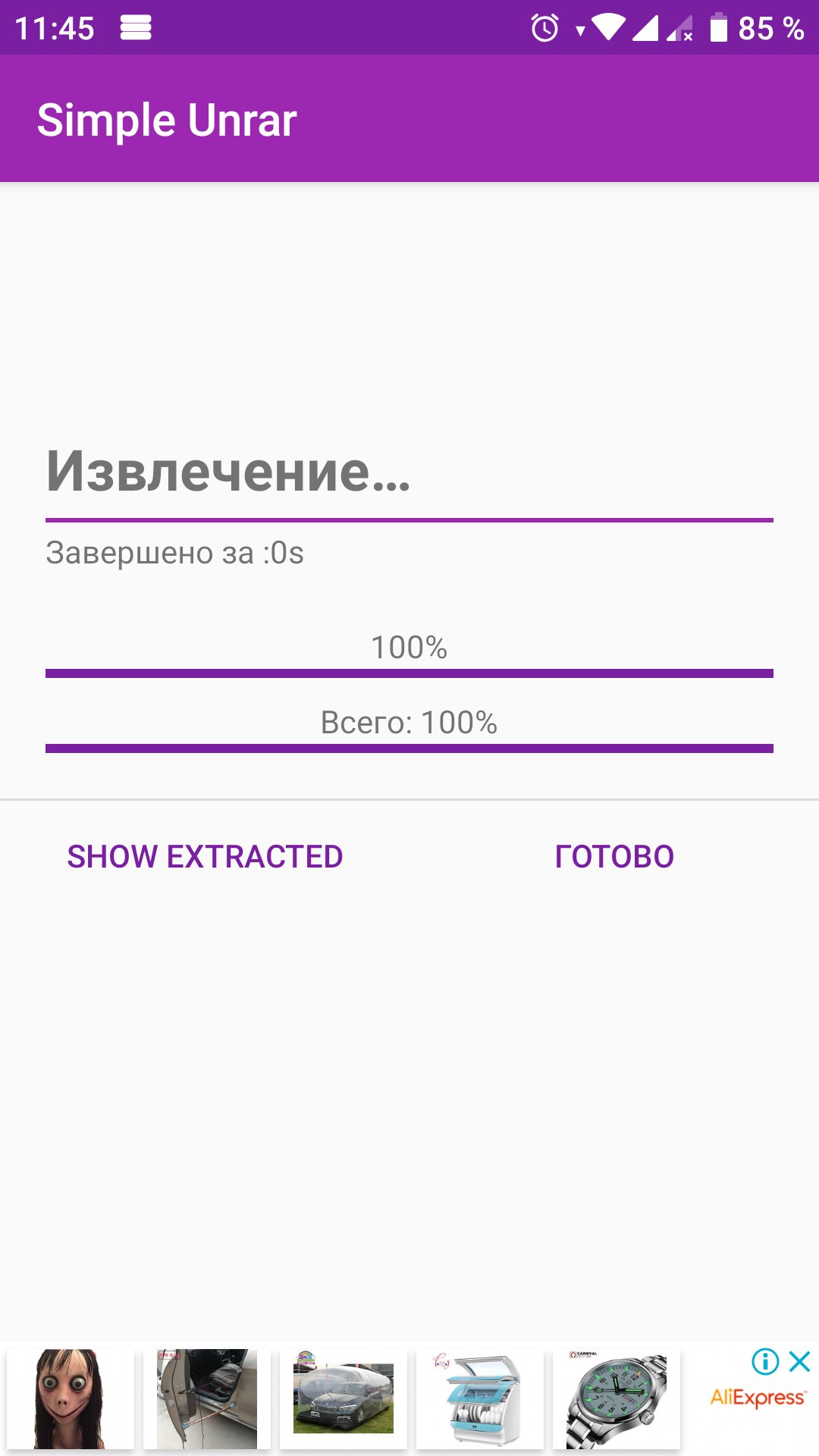Tap the SHOW EXTRACTED button

point(205,857)
